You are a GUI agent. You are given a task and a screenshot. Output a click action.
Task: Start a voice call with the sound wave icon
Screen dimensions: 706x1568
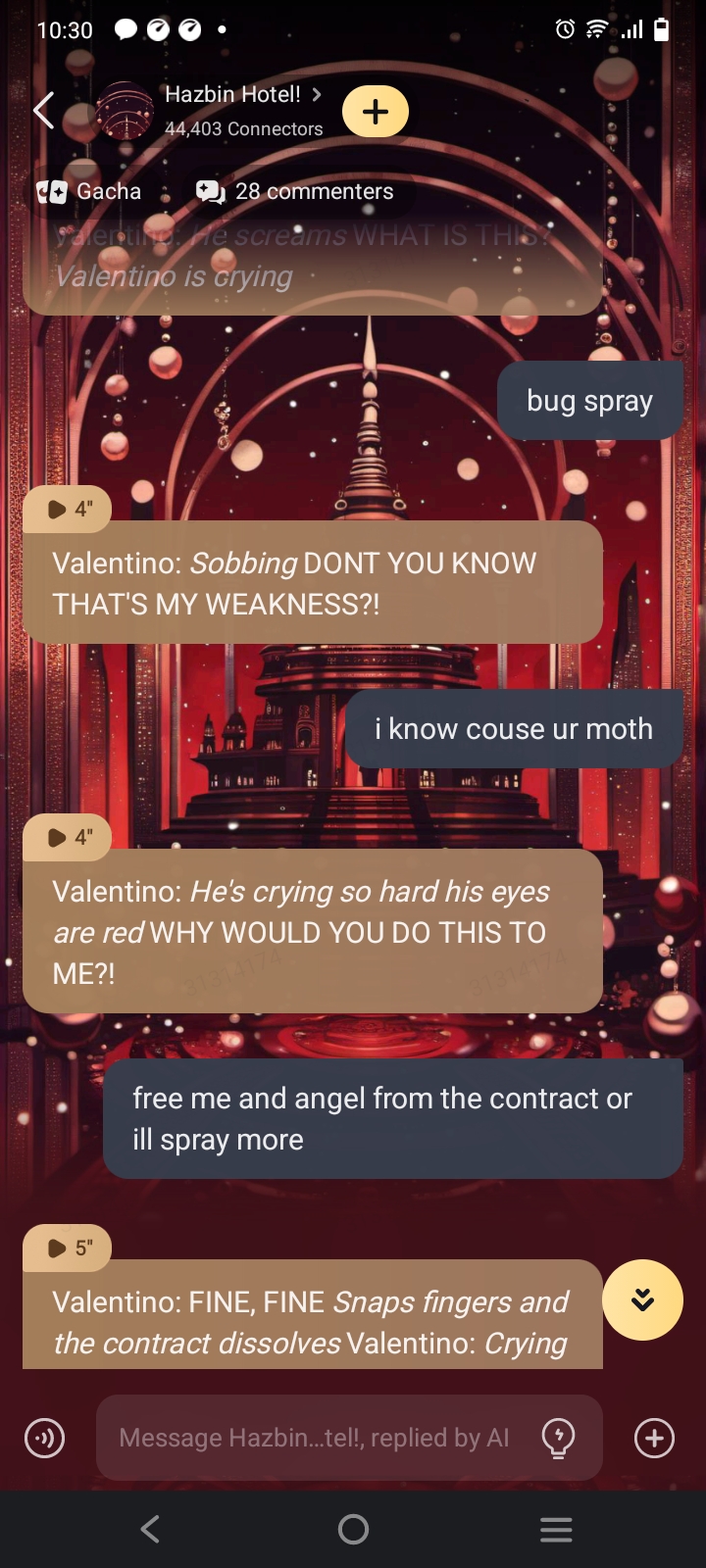tap(44, 1438)
